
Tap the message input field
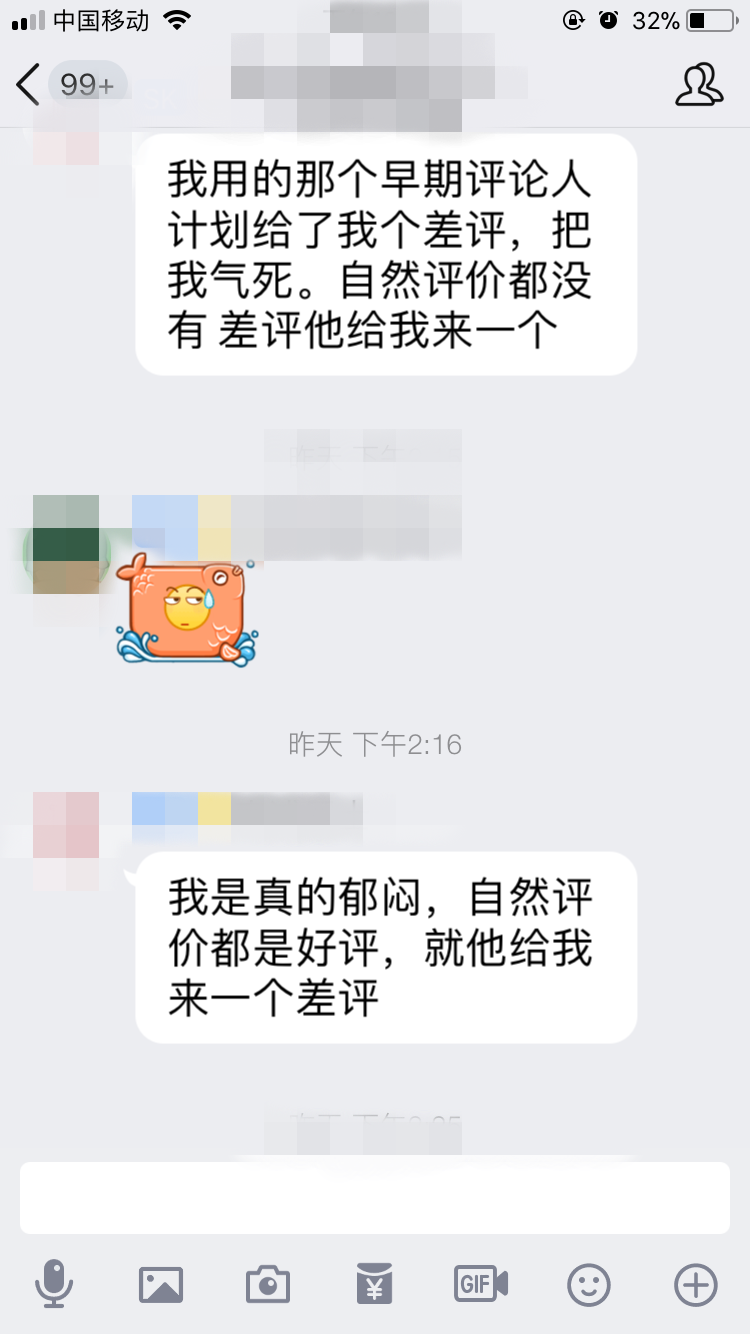click(374, 1198)
